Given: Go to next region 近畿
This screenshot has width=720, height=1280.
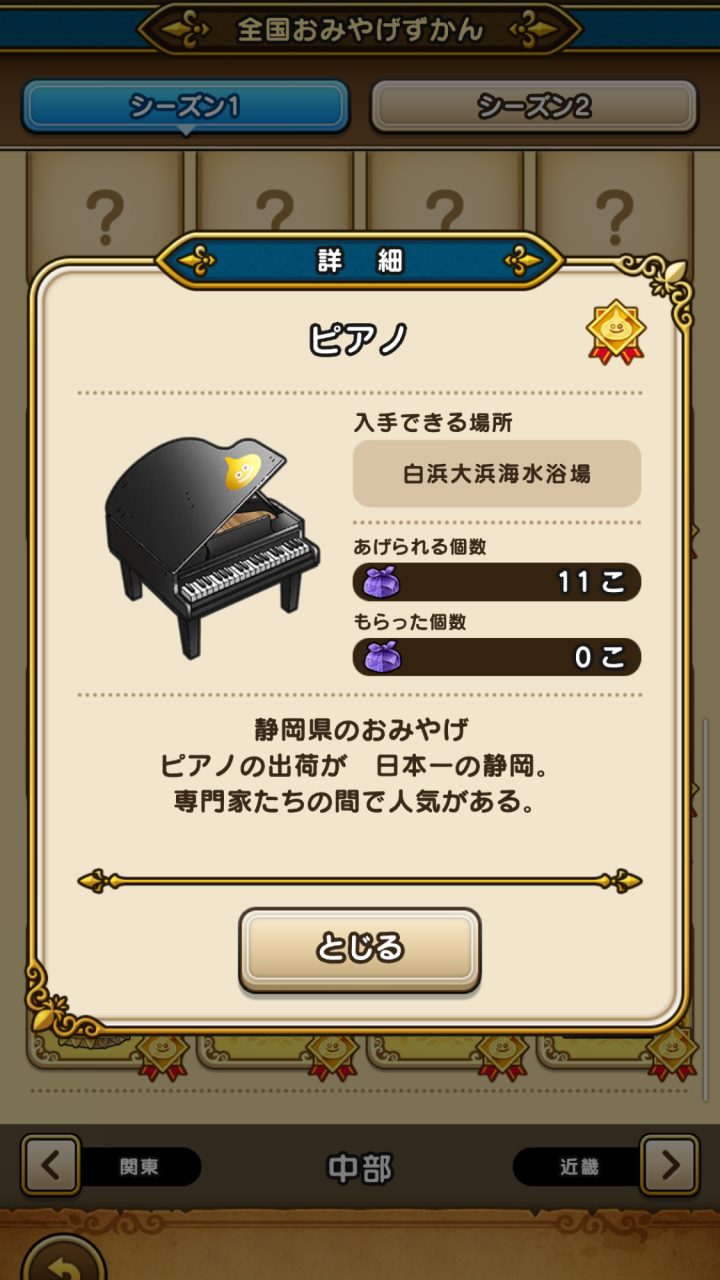Looking at the screenshot, I should pos(668,1165).
